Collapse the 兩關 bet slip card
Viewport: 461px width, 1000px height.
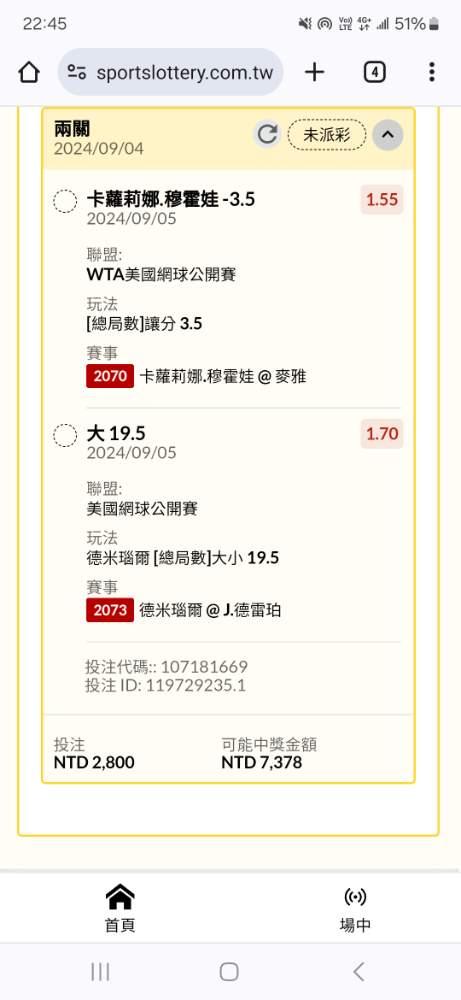(388, 135)
